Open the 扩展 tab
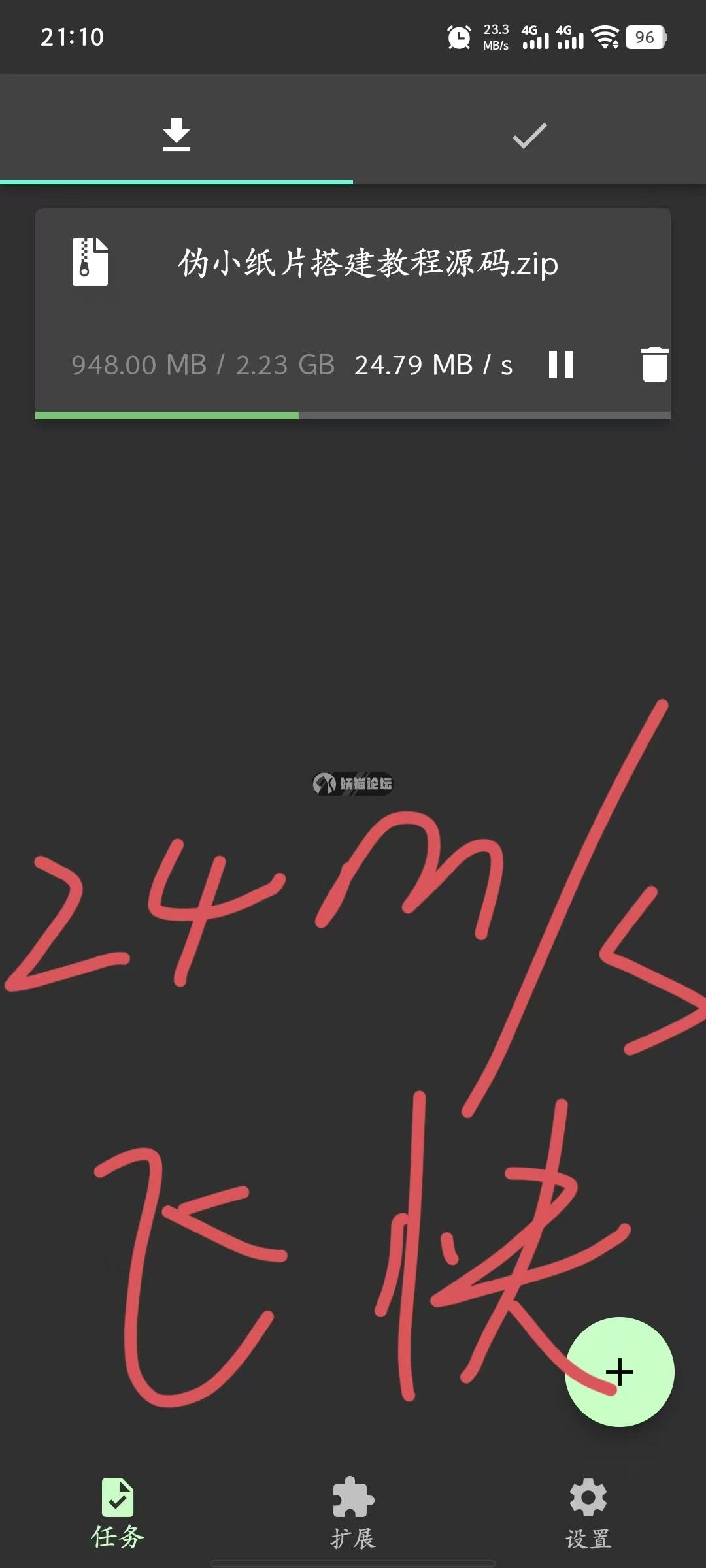This screenshot has height=1568, width=706. (x=353, y=1513)
